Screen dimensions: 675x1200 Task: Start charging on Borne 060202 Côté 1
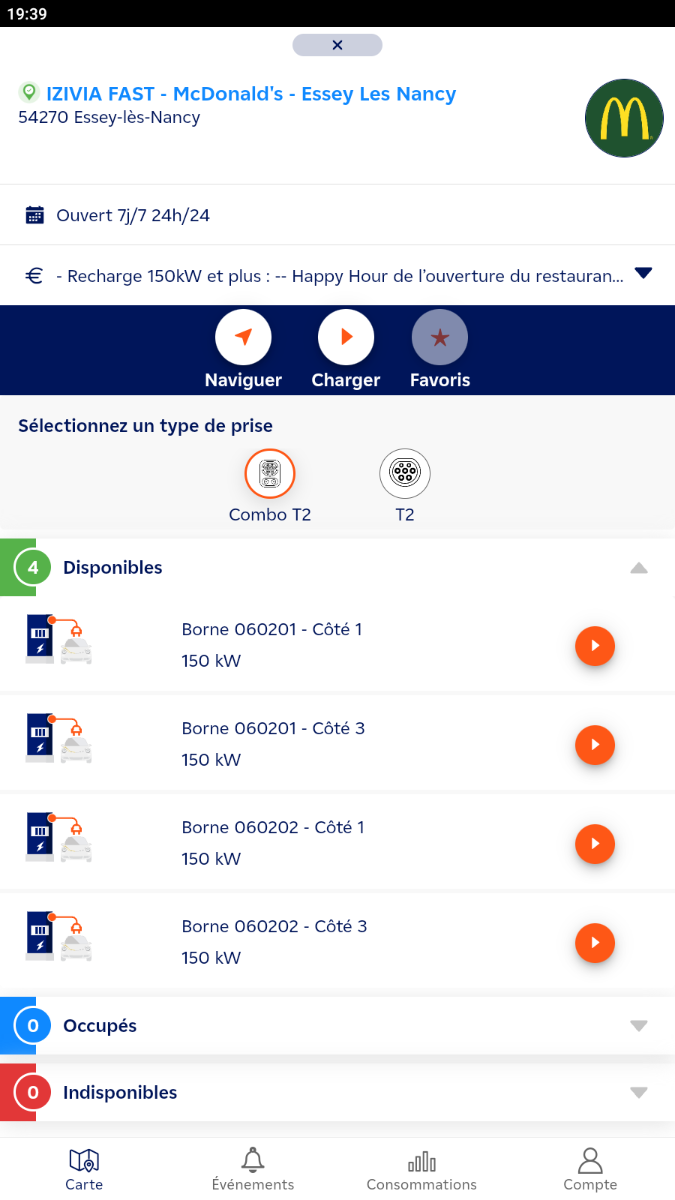point(595,844)
